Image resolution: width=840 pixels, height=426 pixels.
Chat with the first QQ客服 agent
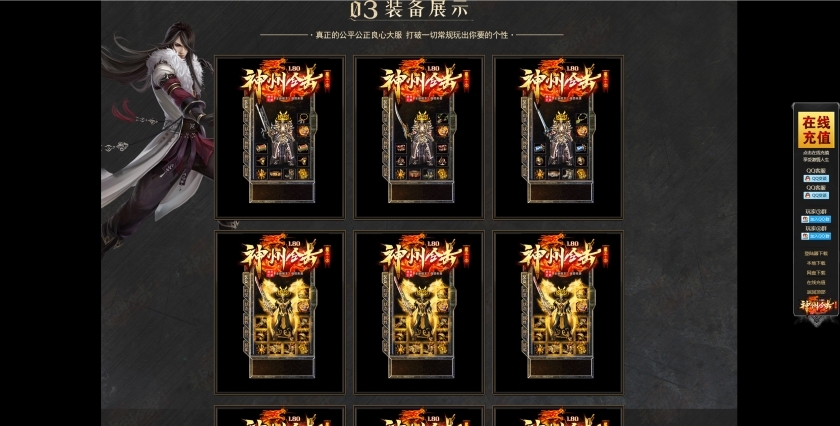[x=816, y=178]
